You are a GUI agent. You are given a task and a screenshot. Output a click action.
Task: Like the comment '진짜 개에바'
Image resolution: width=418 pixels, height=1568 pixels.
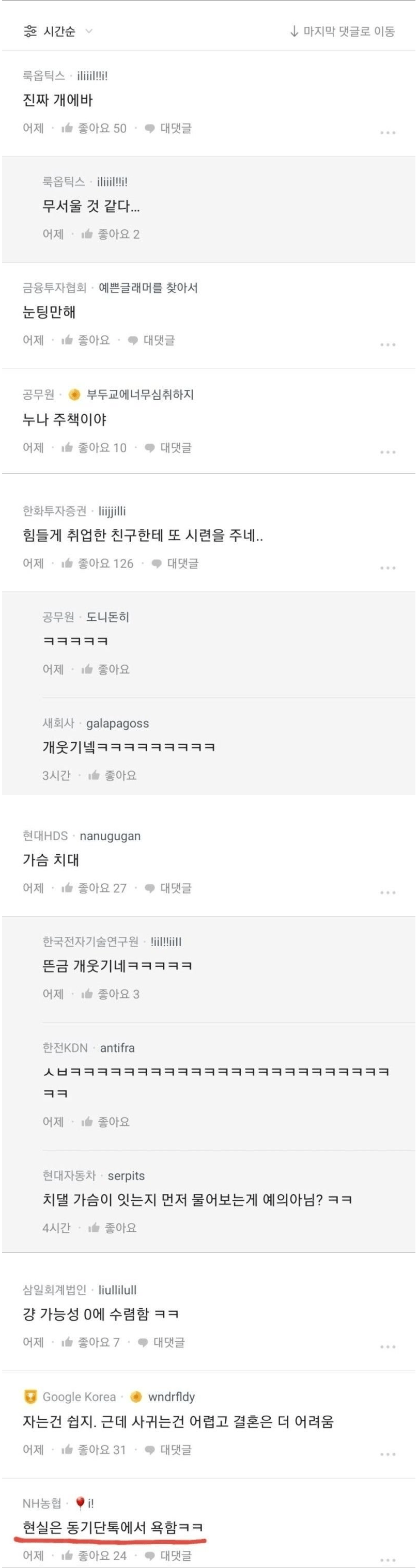(94, 129)
